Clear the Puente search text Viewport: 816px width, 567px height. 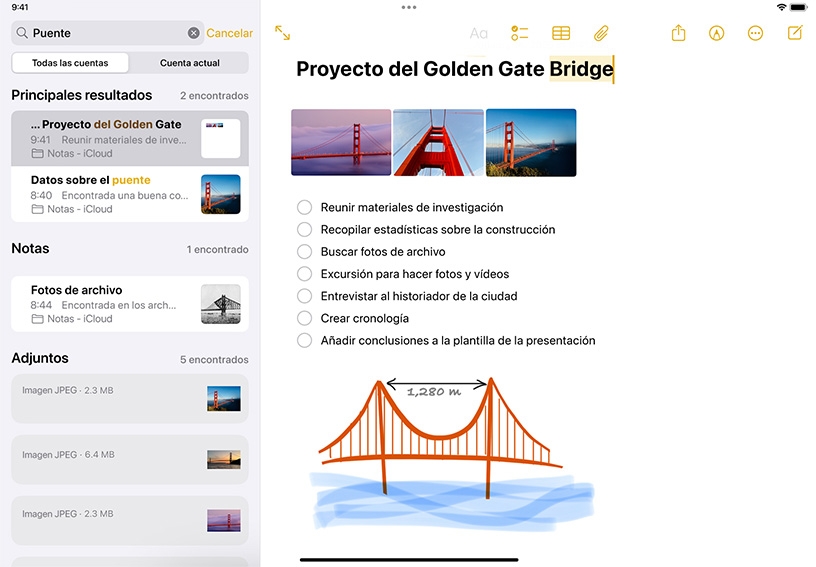[x=194, y=33]
